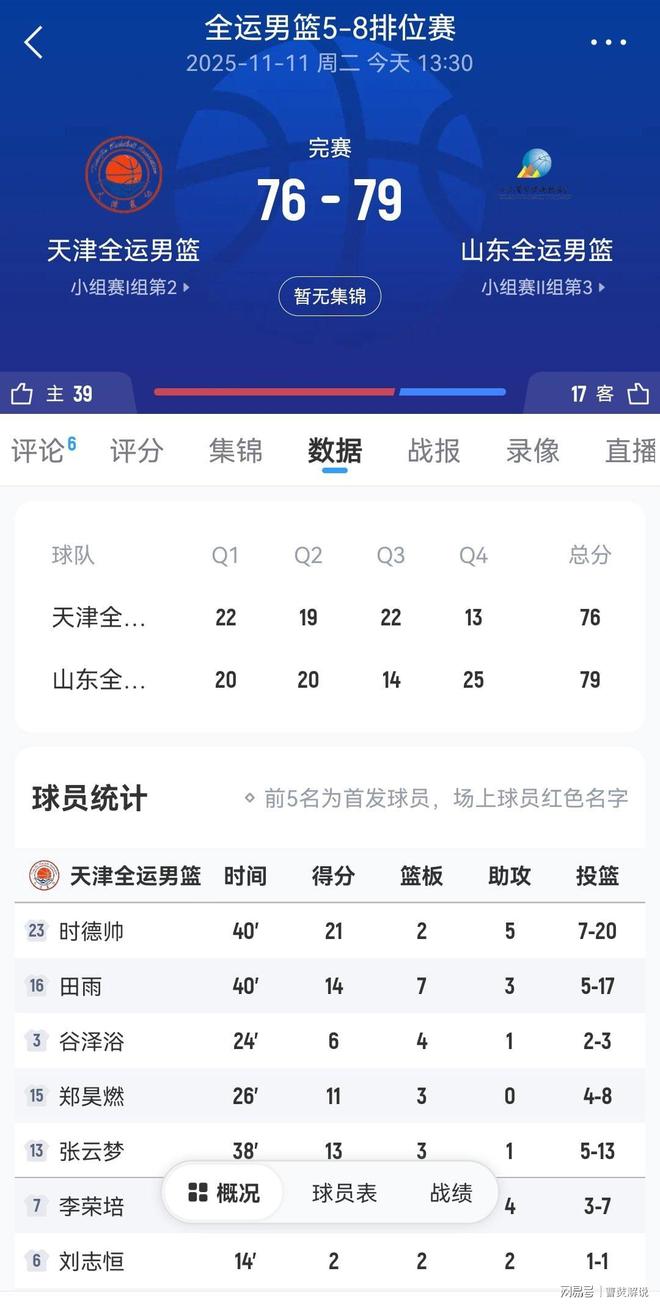The width and height of the screenshot is (660, 1304).
Task: Tap the 暂无集锦 button
Action: [x=329, y=296]
